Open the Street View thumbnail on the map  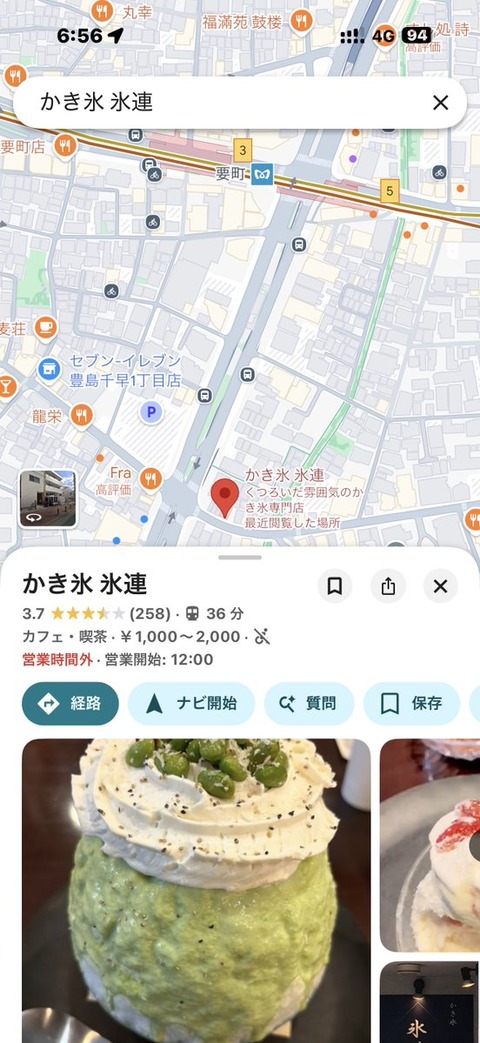(x=47, y=499)
